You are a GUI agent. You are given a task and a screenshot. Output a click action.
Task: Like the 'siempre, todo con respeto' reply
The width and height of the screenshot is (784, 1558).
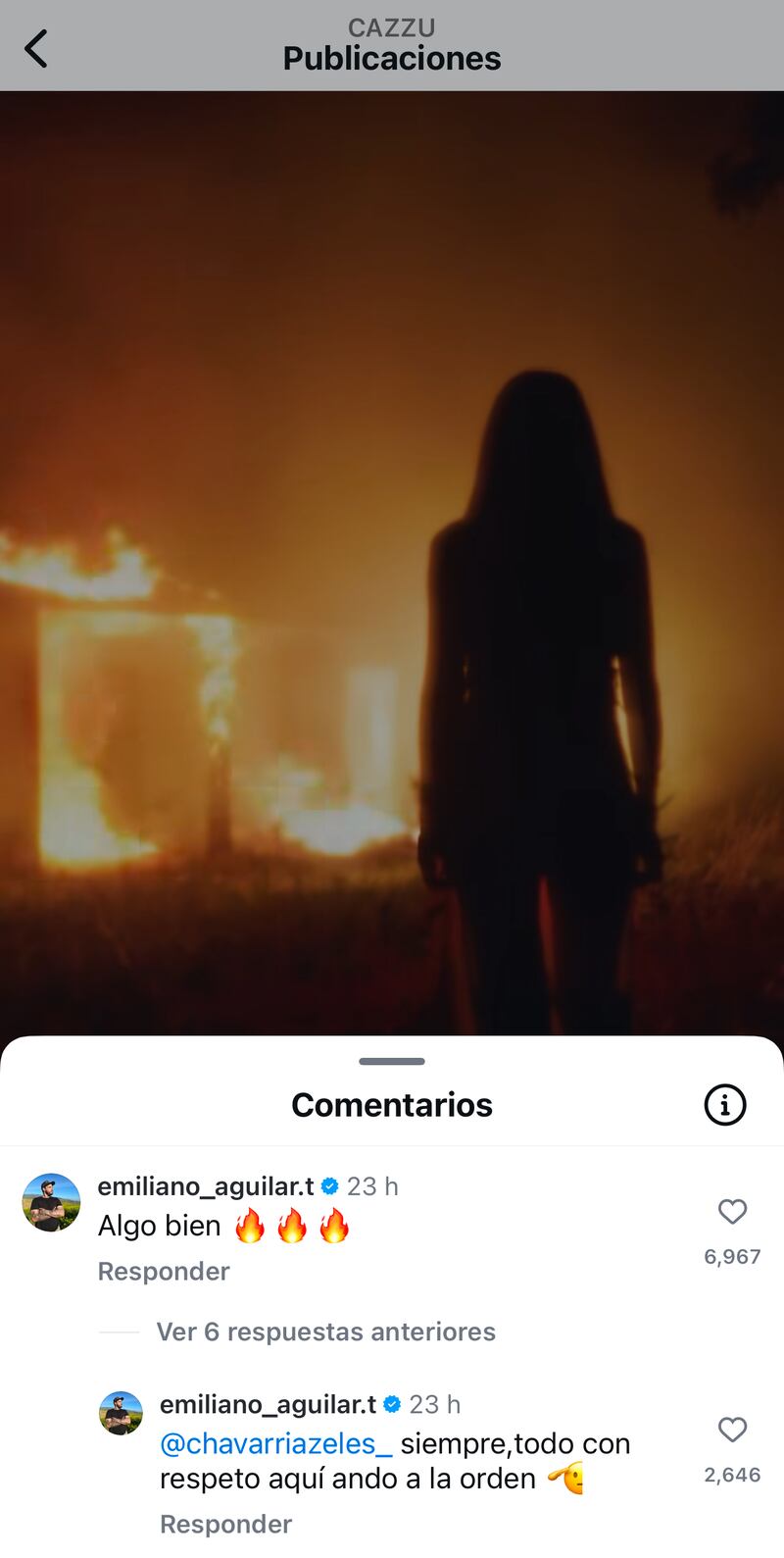tap(732, 1430)
